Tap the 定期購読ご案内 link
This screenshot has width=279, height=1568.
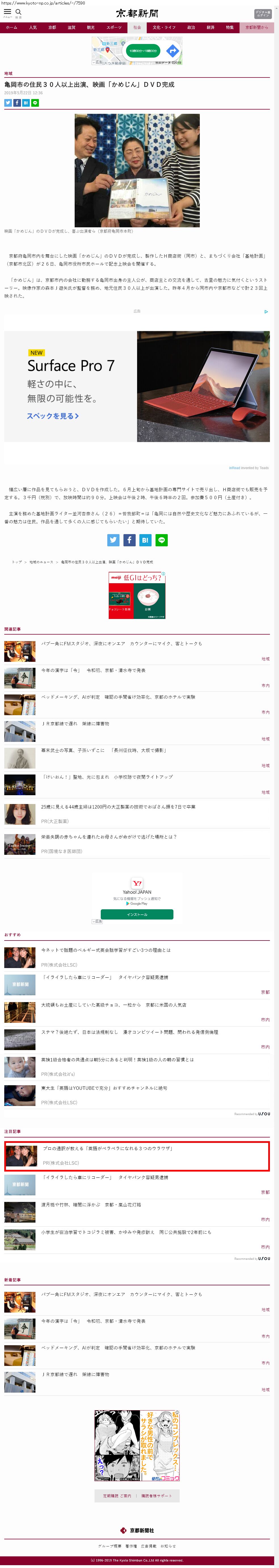117,1496
